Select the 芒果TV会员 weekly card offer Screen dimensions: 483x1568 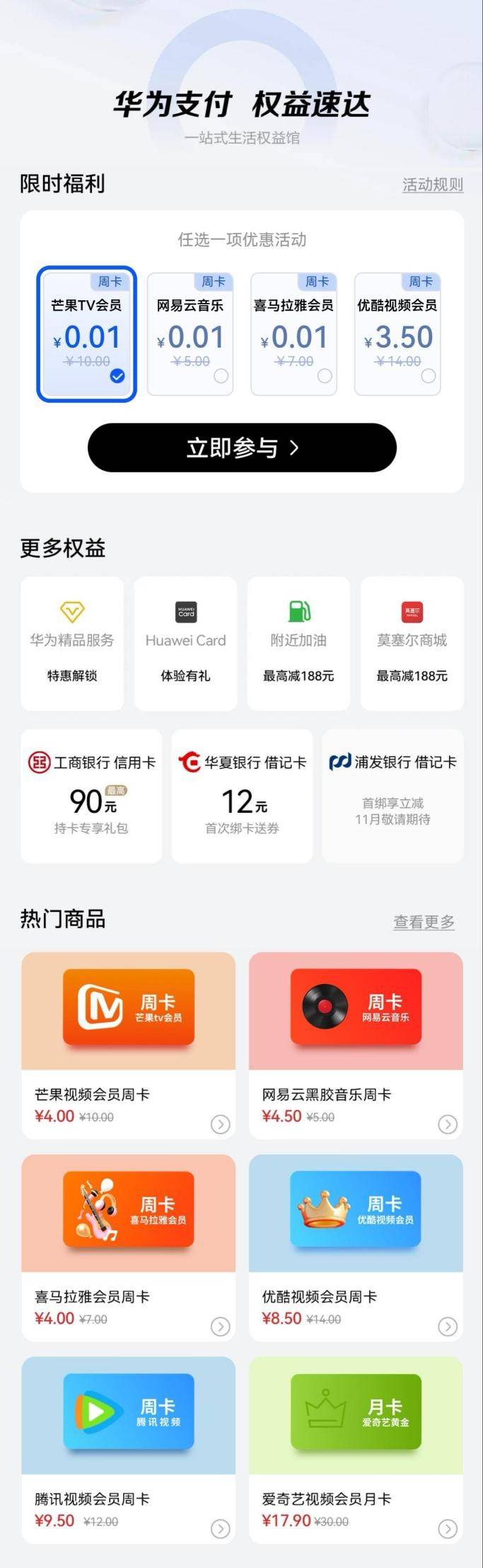[x=86, y=333]
